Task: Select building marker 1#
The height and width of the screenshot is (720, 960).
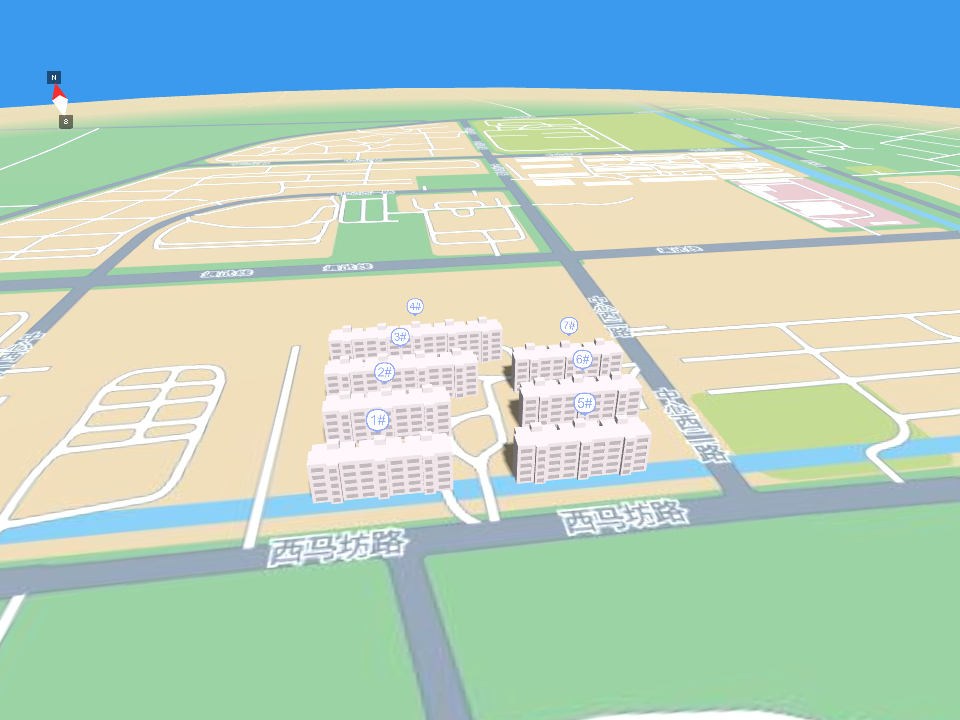Action: 378,420
